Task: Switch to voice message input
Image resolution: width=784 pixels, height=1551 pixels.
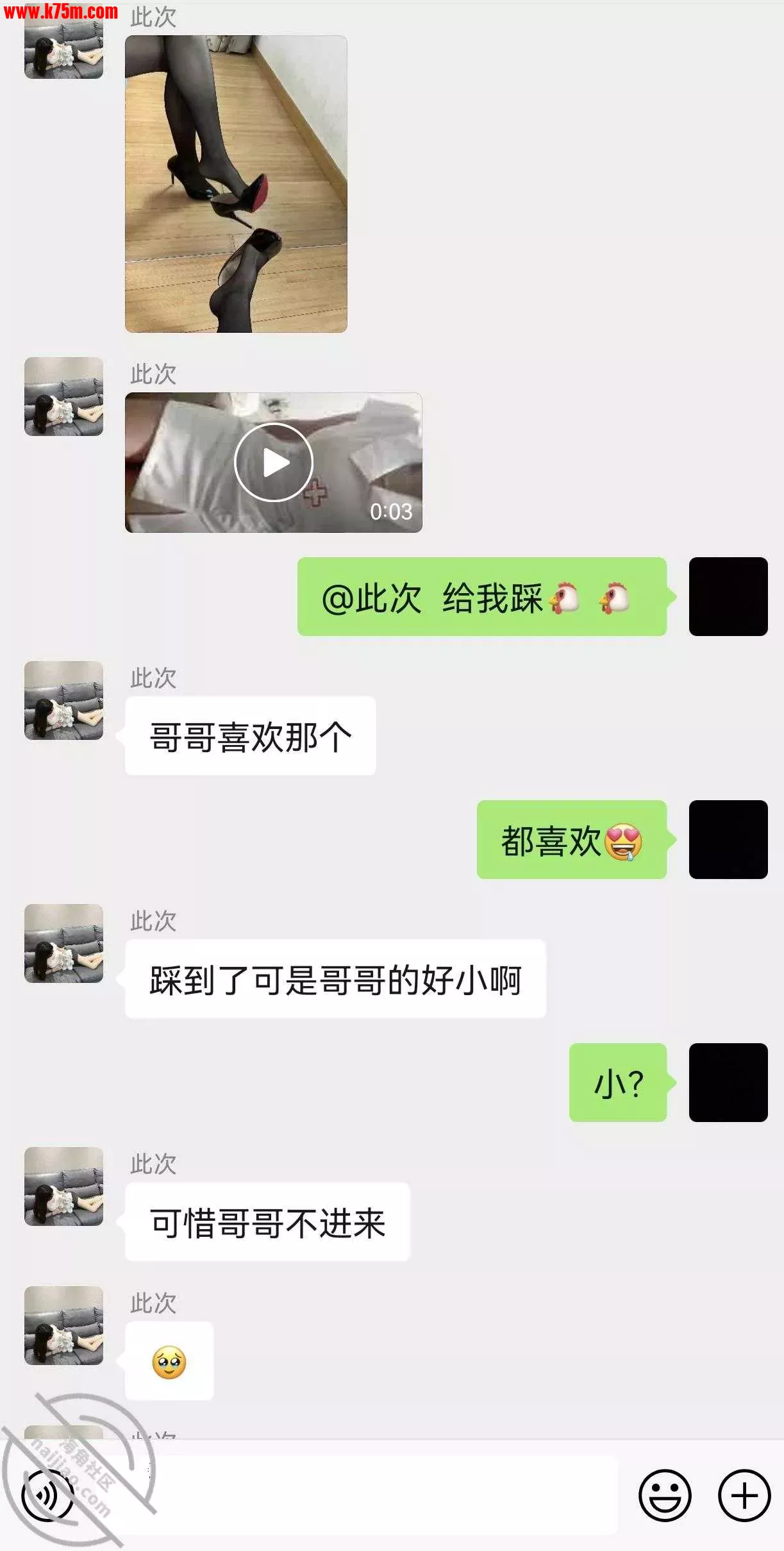Action: 47,1496
